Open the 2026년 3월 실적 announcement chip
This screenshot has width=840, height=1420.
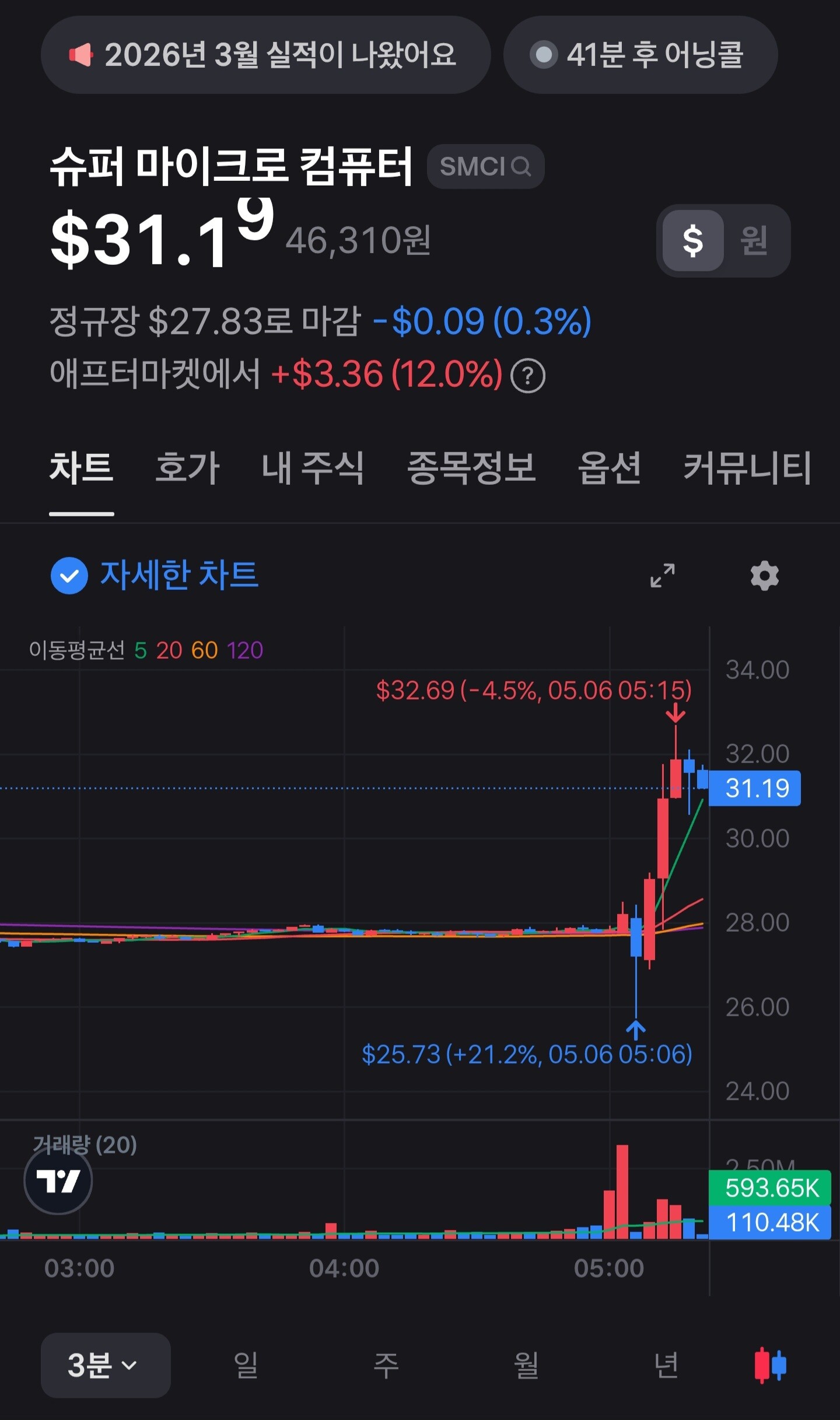tap(265, 55)
